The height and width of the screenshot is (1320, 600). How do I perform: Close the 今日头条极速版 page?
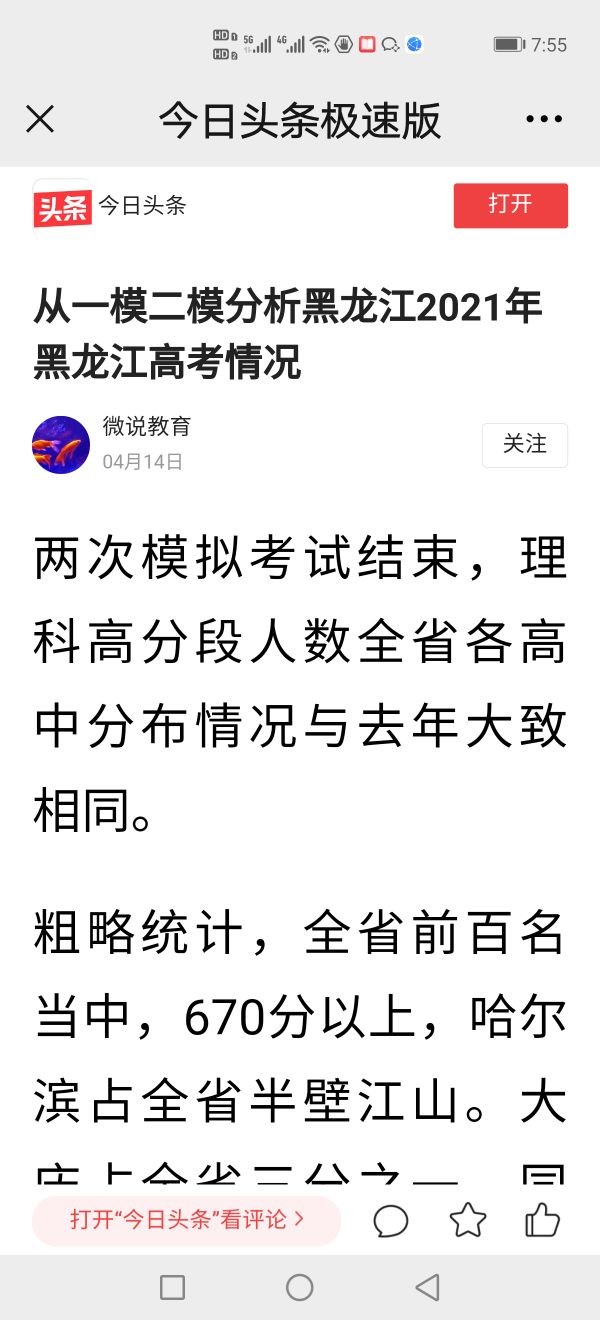[40, 120]
